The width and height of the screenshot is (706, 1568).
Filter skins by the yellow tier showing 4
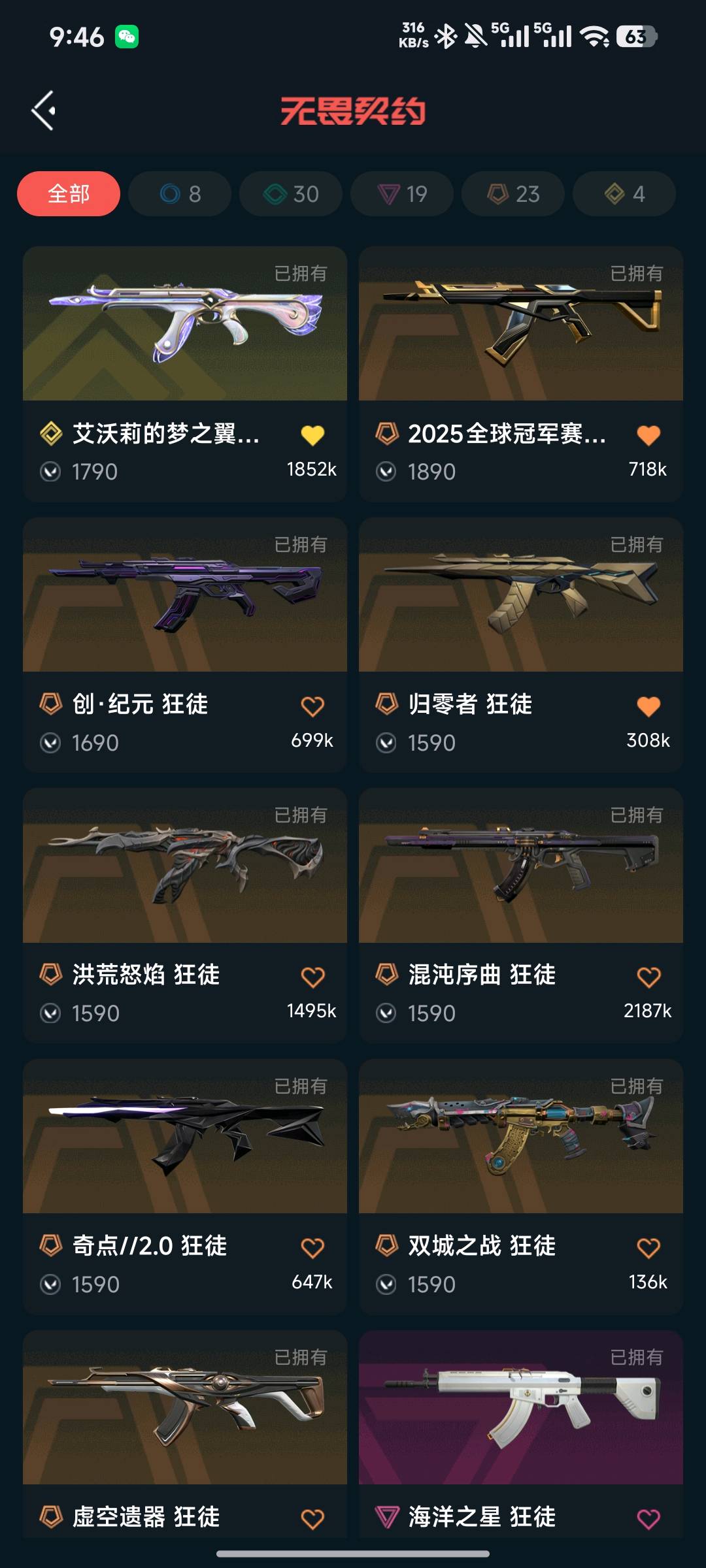click(624, 194)
